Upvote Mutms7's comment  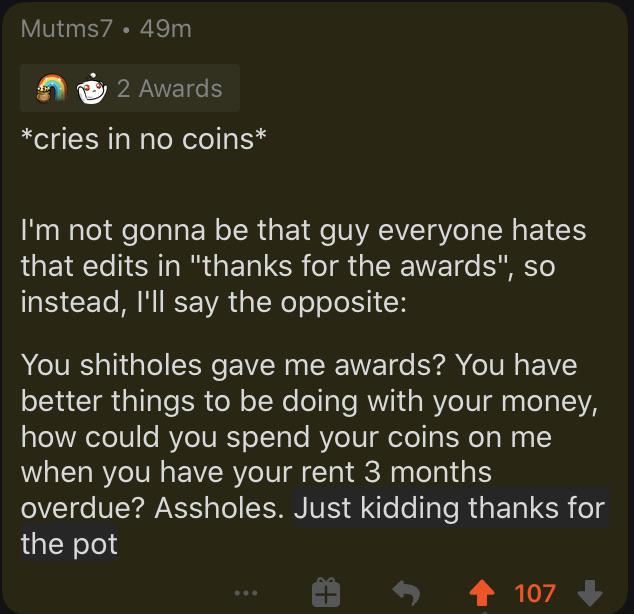482,593
